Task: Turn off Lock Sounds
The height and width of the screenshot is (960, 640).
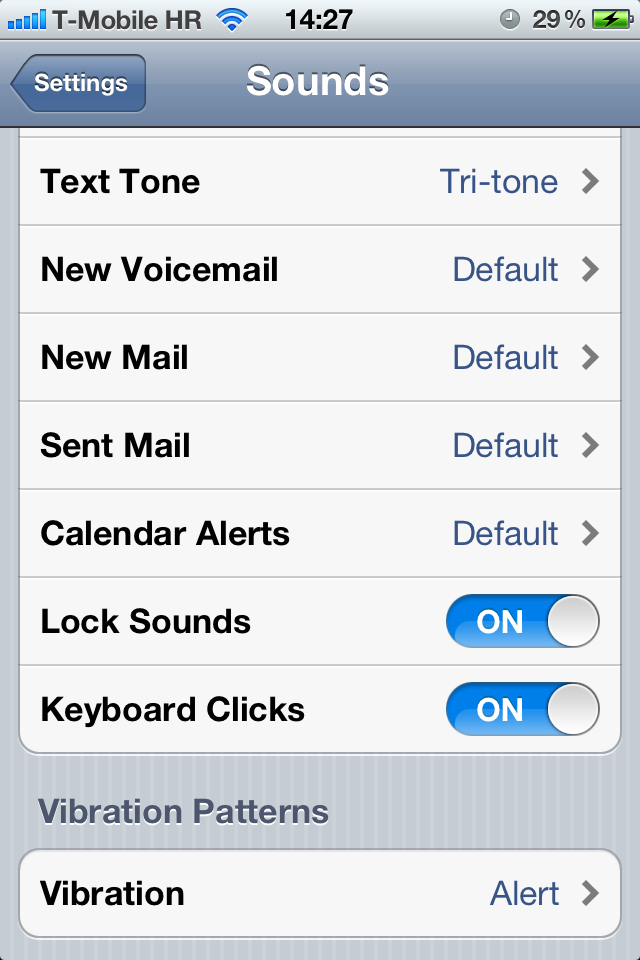Action: (x=521, y=622)
